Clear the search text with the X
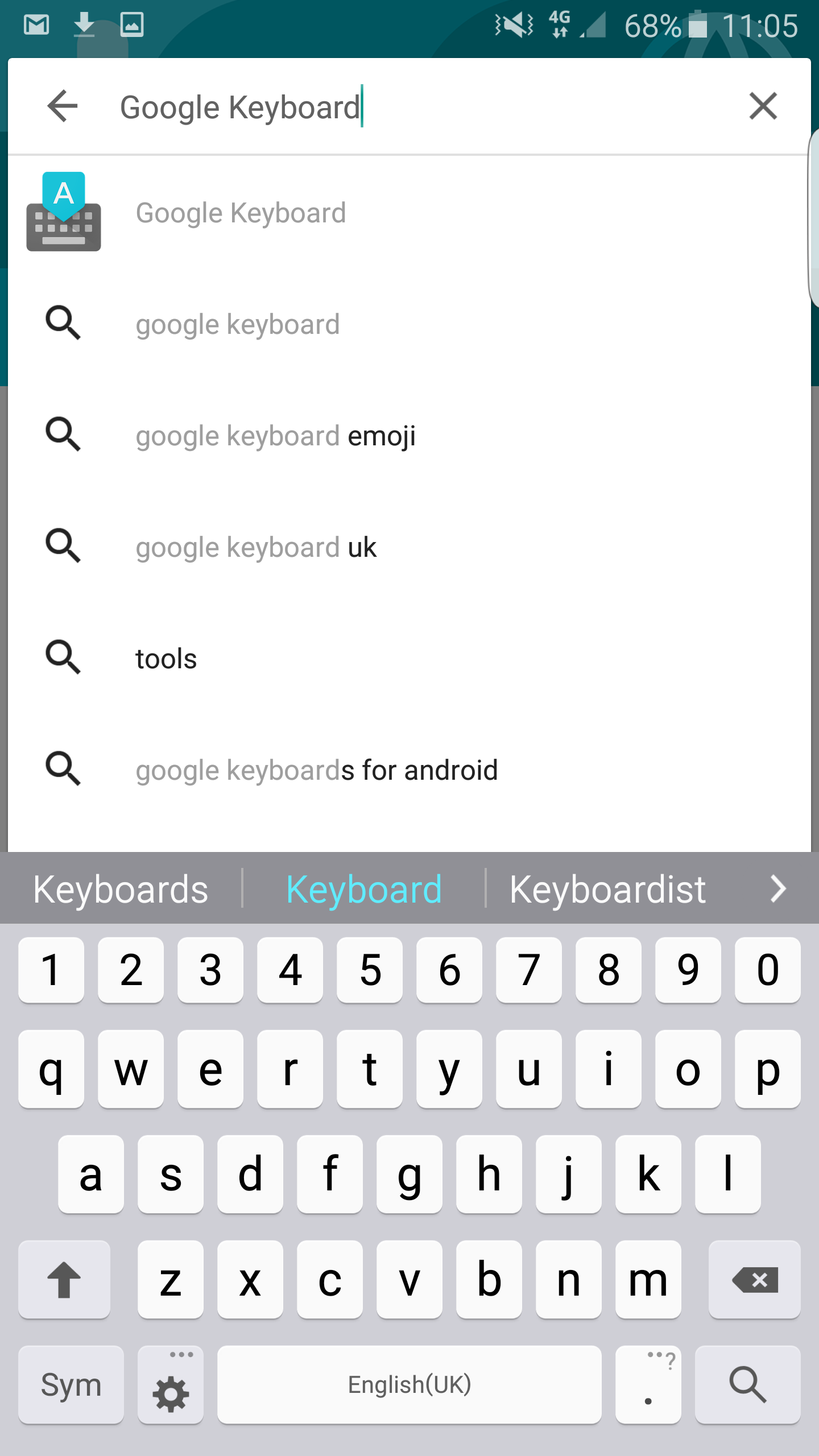819x1456 pixels. pos(763,106)
